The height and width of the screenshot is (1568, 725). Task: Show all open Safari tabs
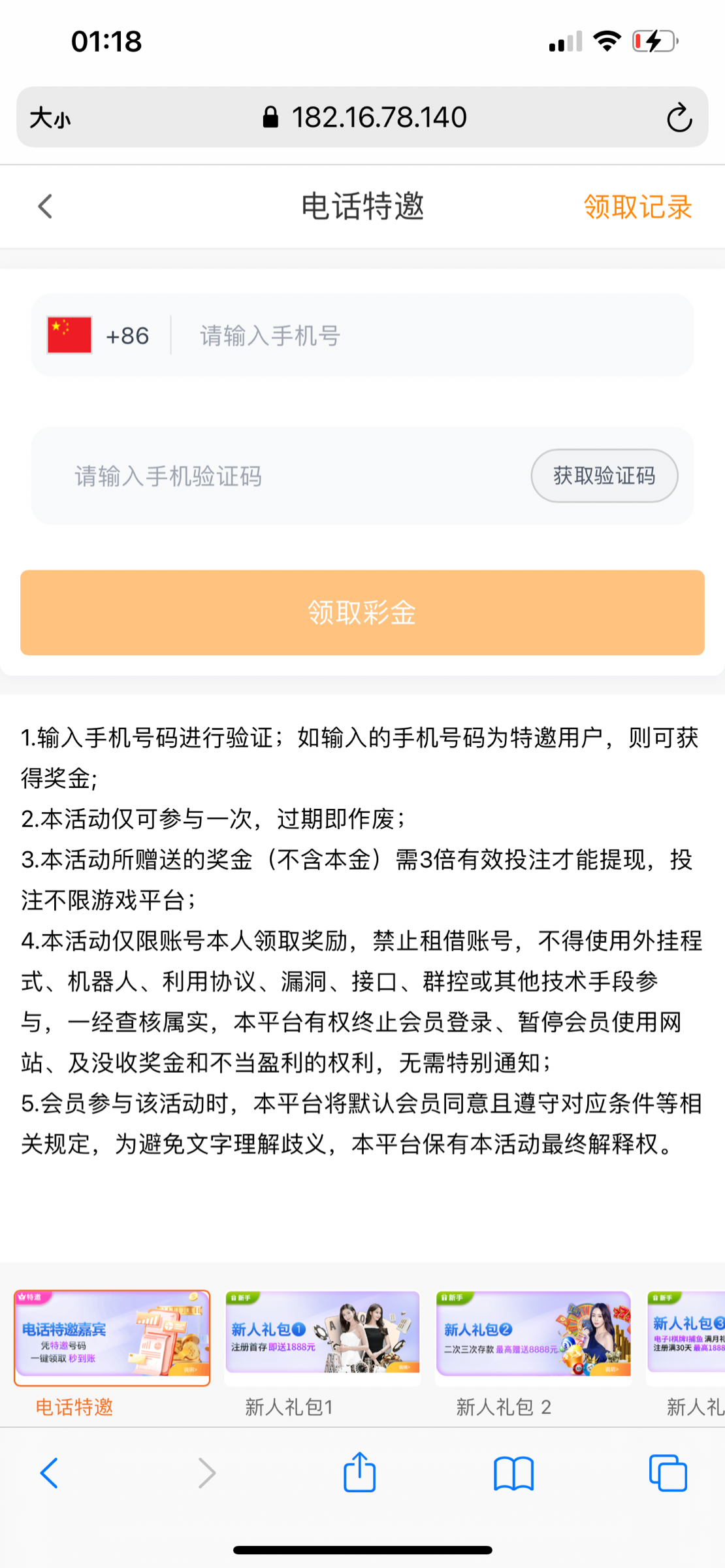pyautogui.click(x=668, y=1474)
